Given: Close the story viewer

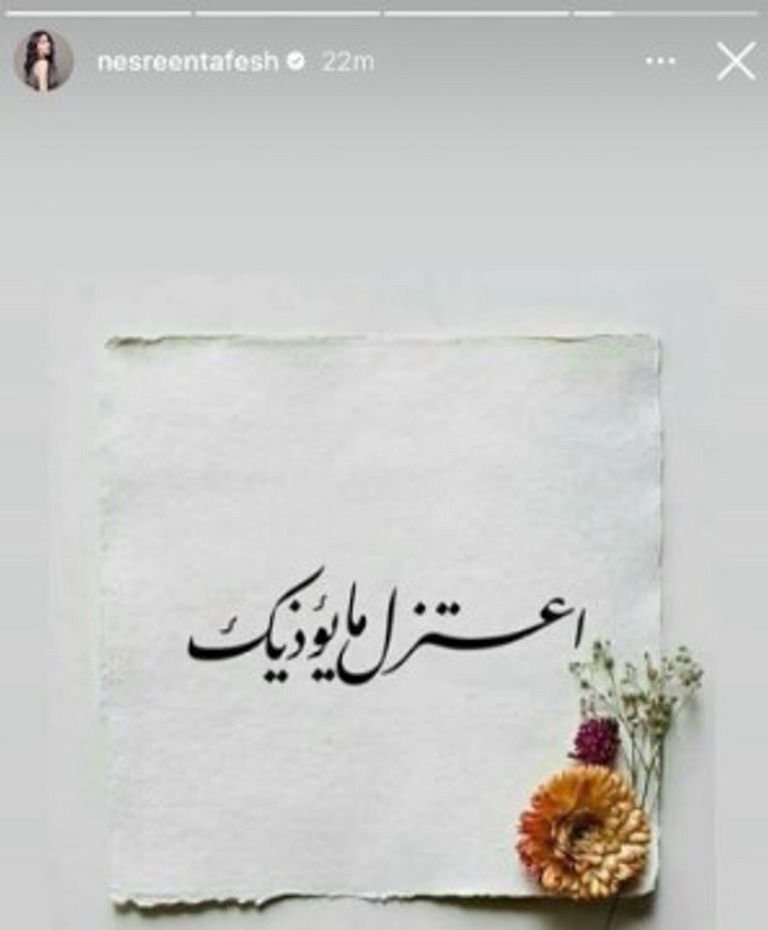Looking at the screenshot, I should pos(736,62).
